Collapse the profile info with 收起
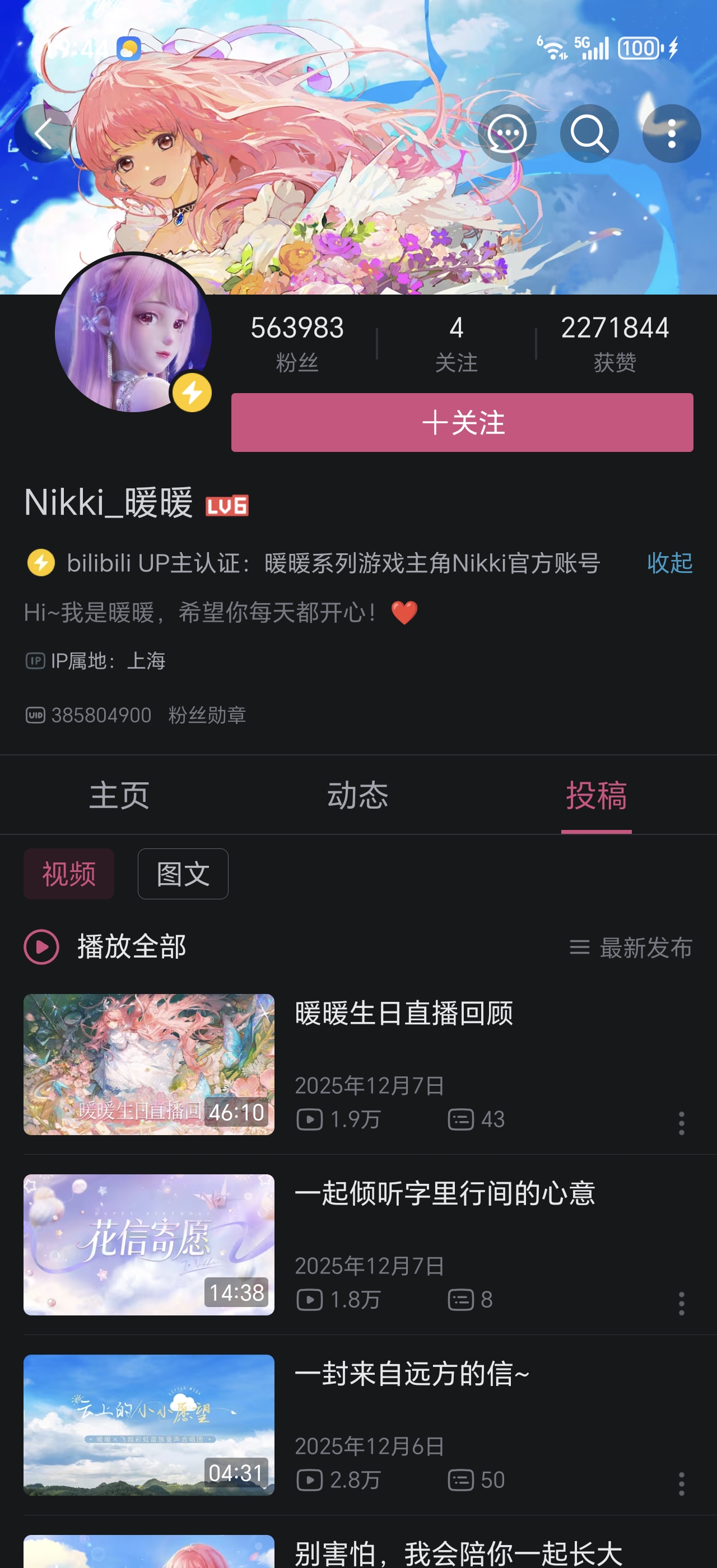The height and width of the screenshot is (1568, 717). pyautogui.click(x=669, y=563)
